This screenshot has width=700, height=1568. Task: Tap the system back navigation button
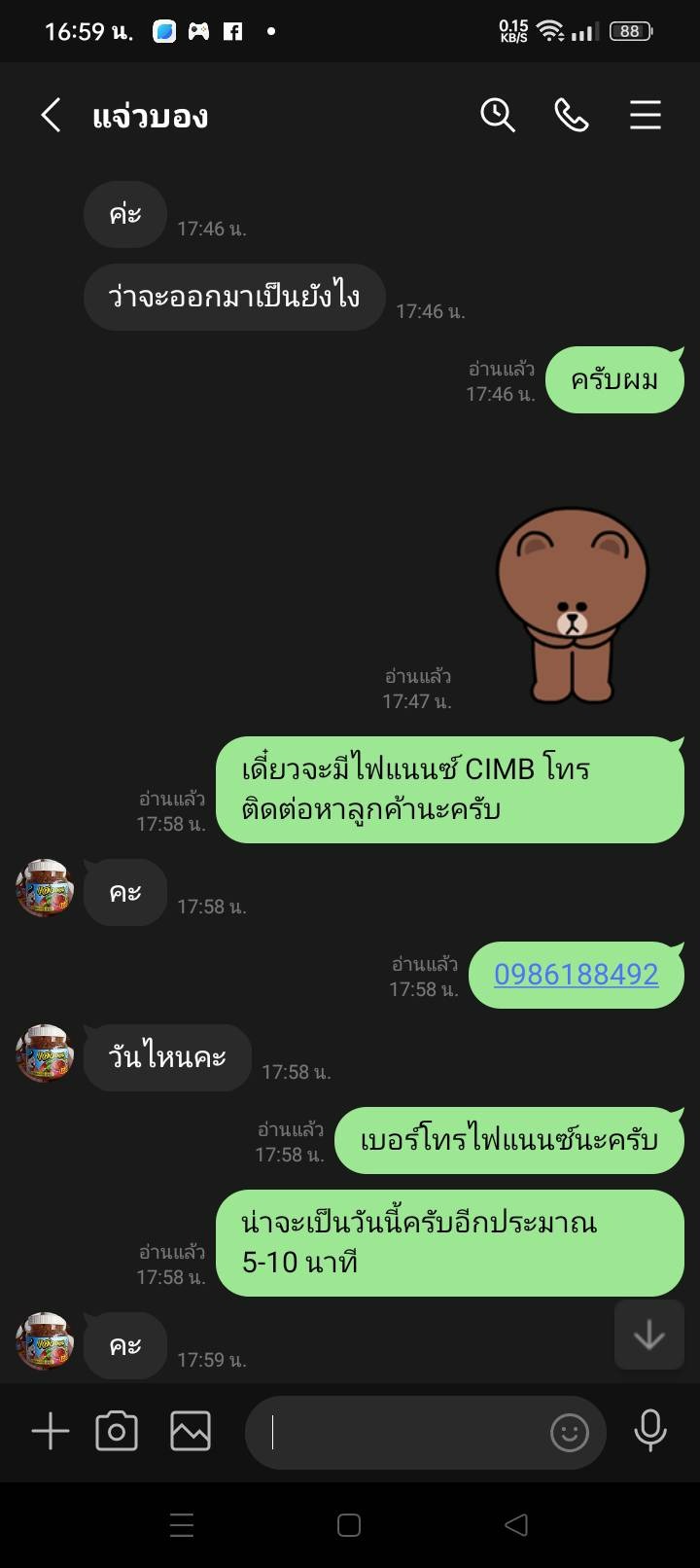[x=516, y=1525]
